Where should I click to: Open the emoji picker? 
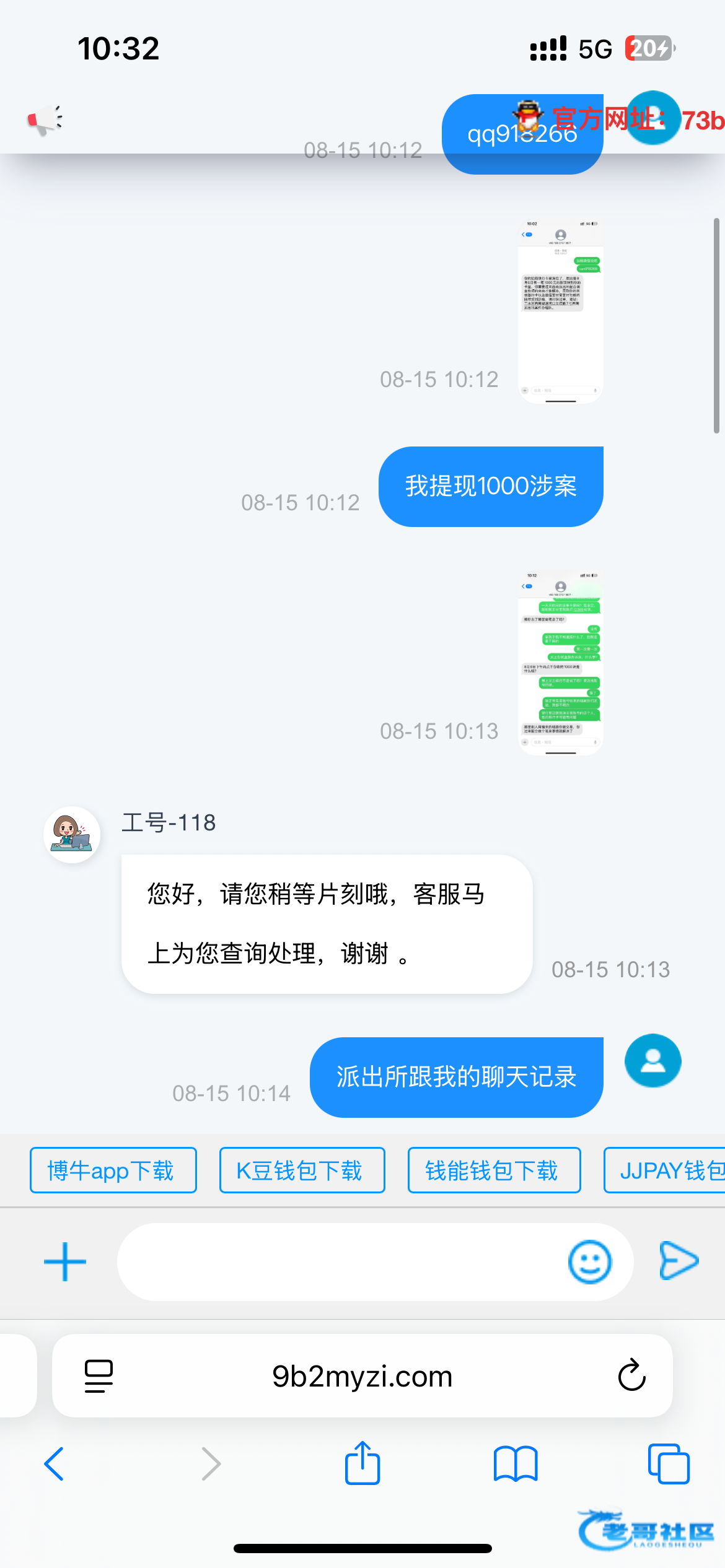[589, 1261]
